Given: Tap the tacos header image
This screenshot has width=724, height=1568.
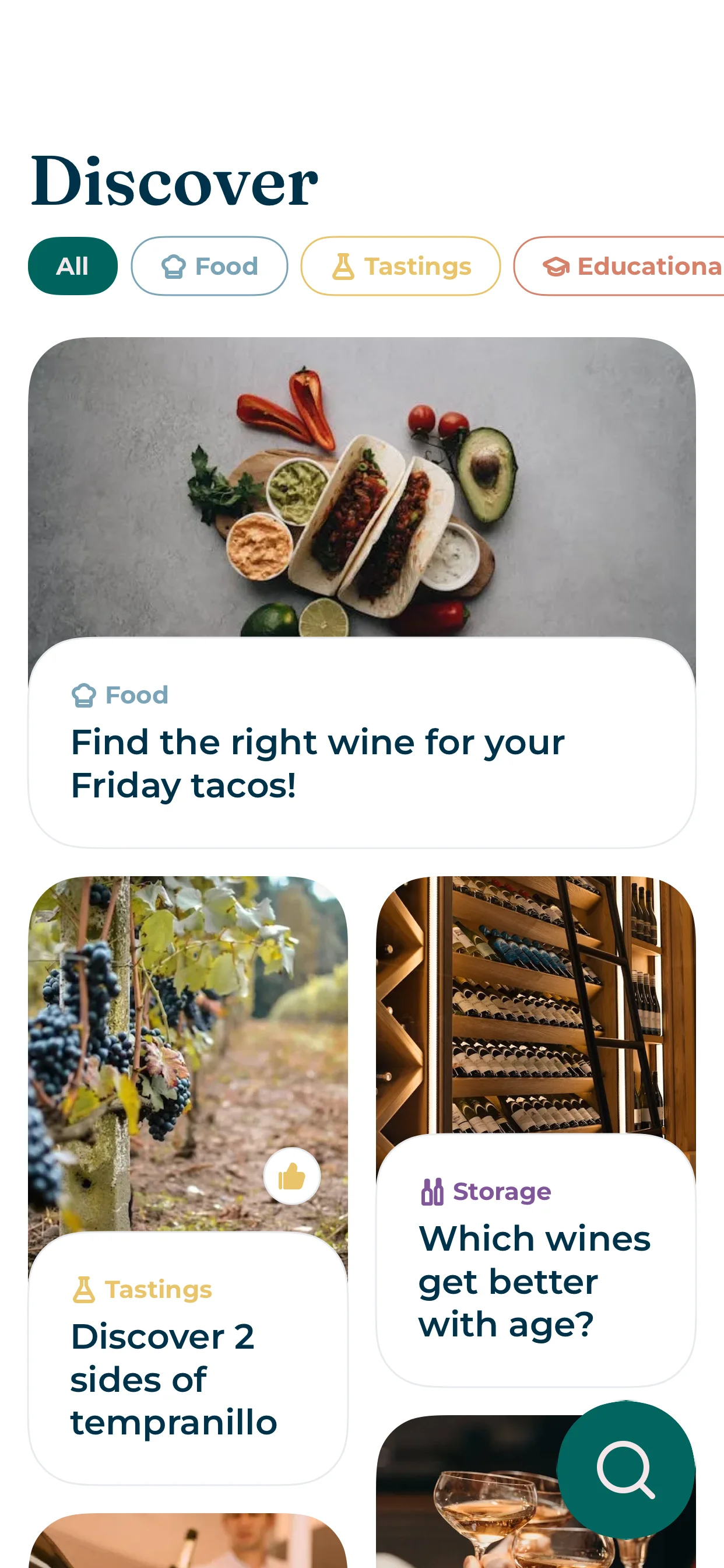Looking at the screenshot, I should point(361,487).
